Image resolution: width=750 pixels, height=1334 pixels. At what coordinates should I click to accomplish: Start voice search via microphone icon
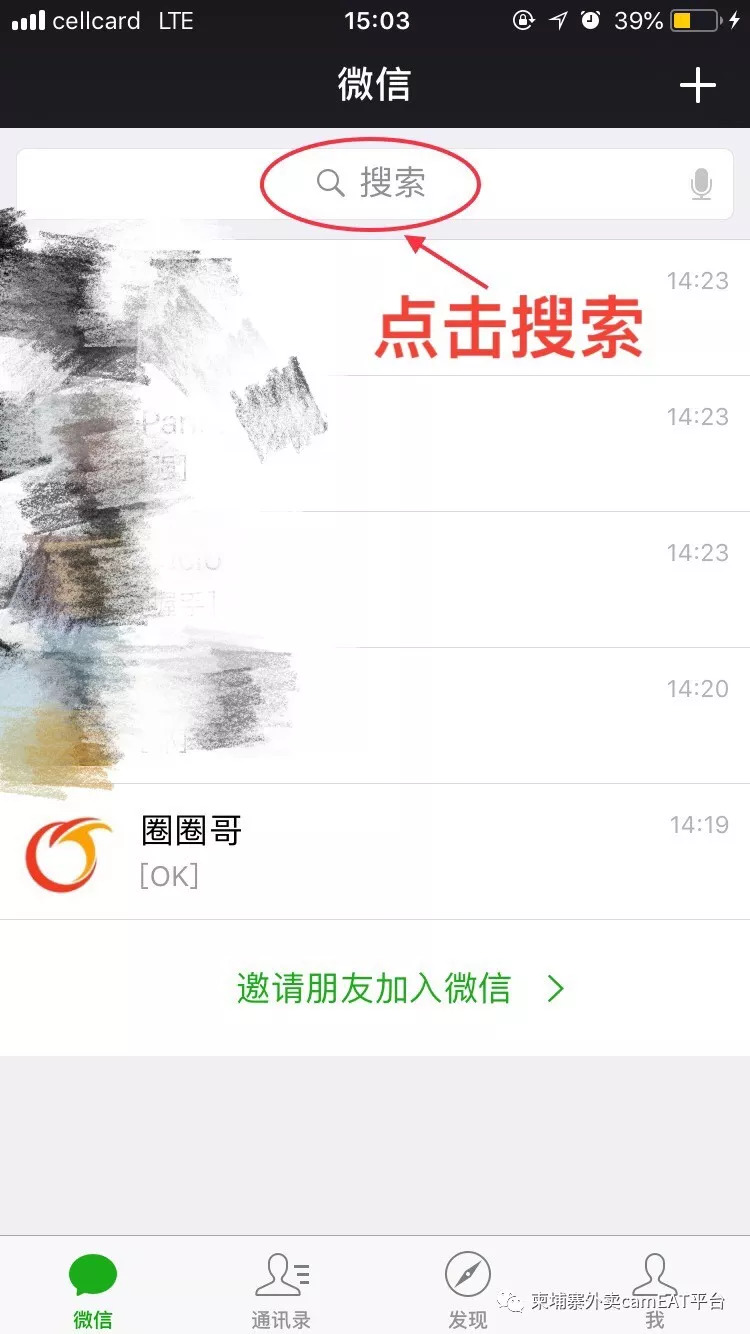coord(702,184)
